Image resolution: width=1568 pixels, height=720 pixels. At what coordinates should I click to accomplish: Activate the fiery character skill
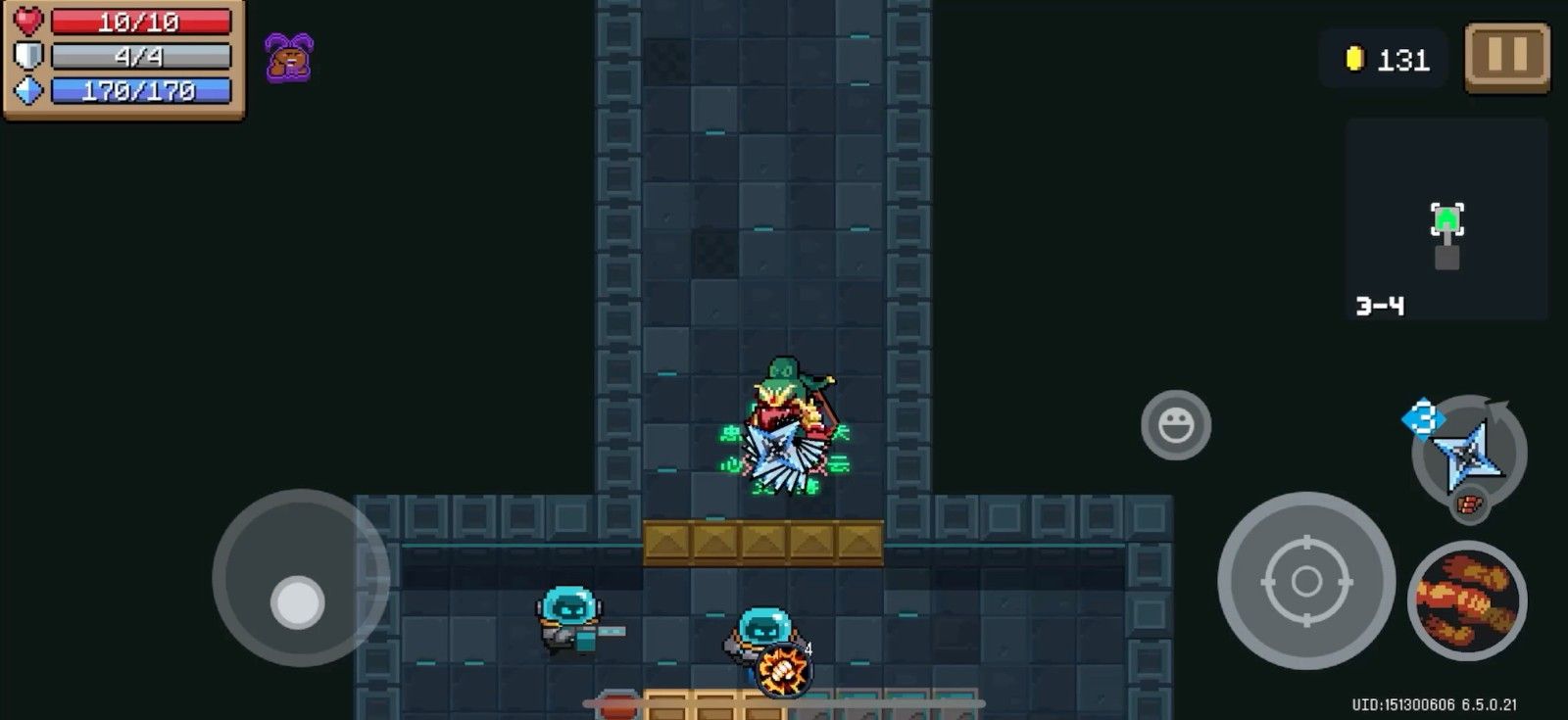coord(1466,600)
